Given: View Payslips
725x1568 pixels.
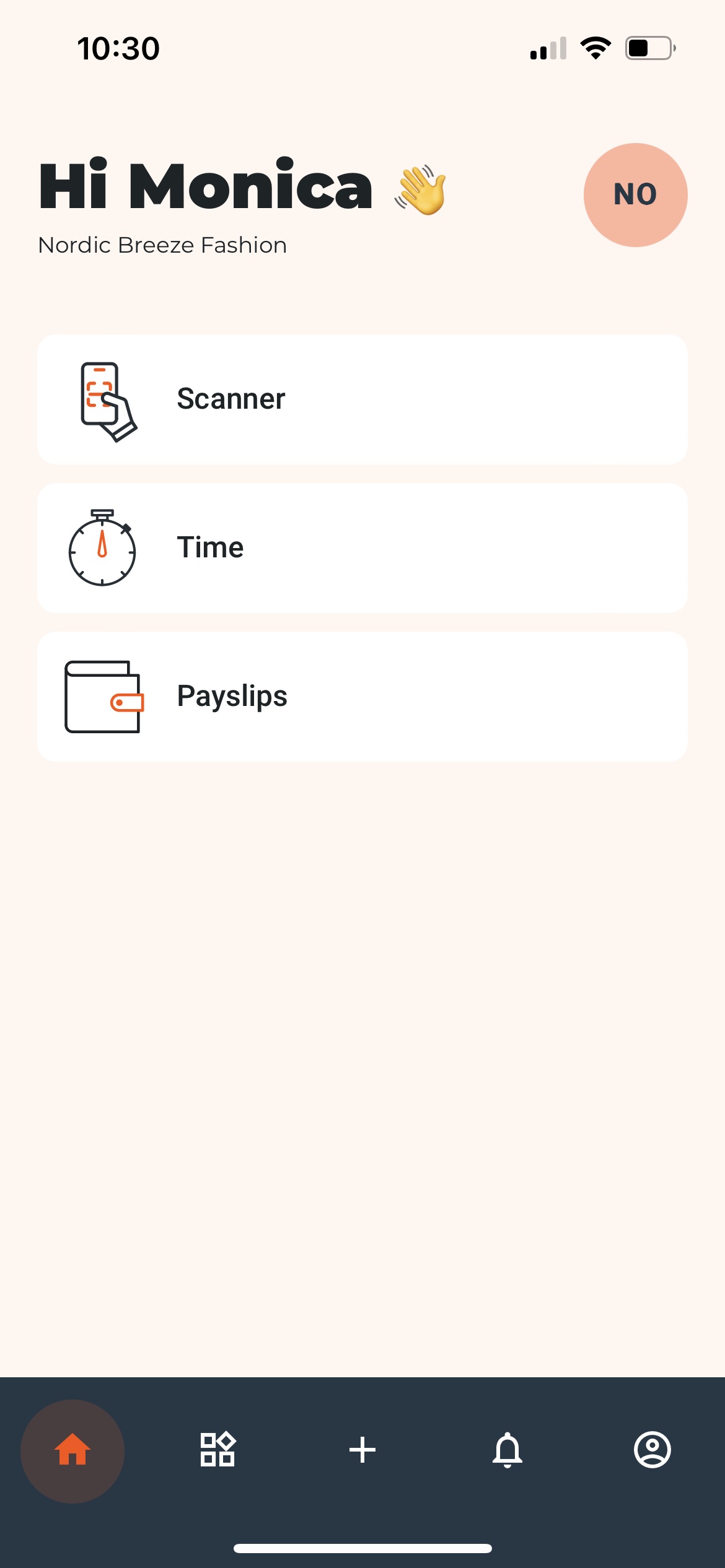Looking at the screenshot, I should tap(362, 697).
